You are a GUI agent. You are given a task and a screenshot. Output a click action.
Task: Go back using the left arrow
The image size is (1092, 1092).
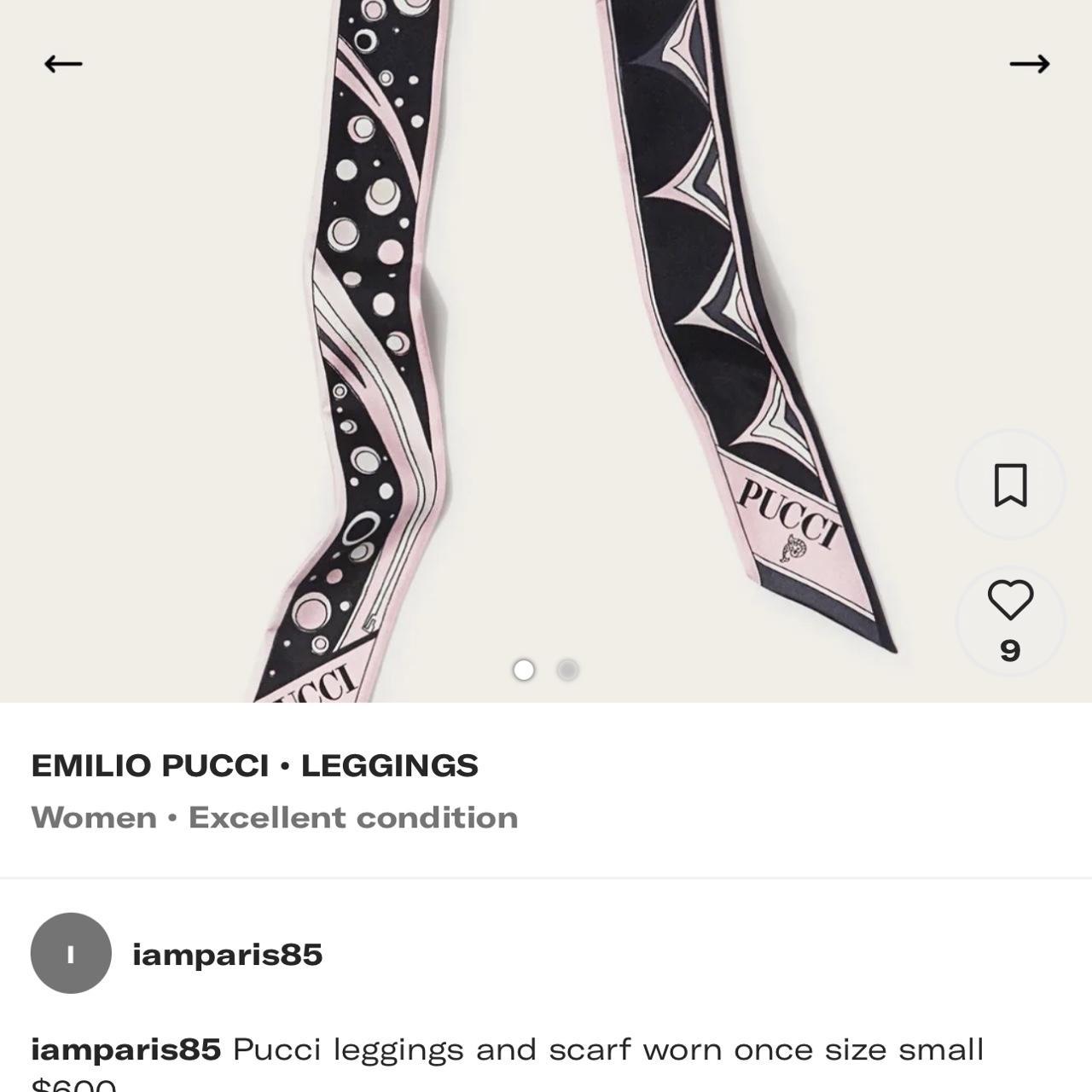point(63,64)
